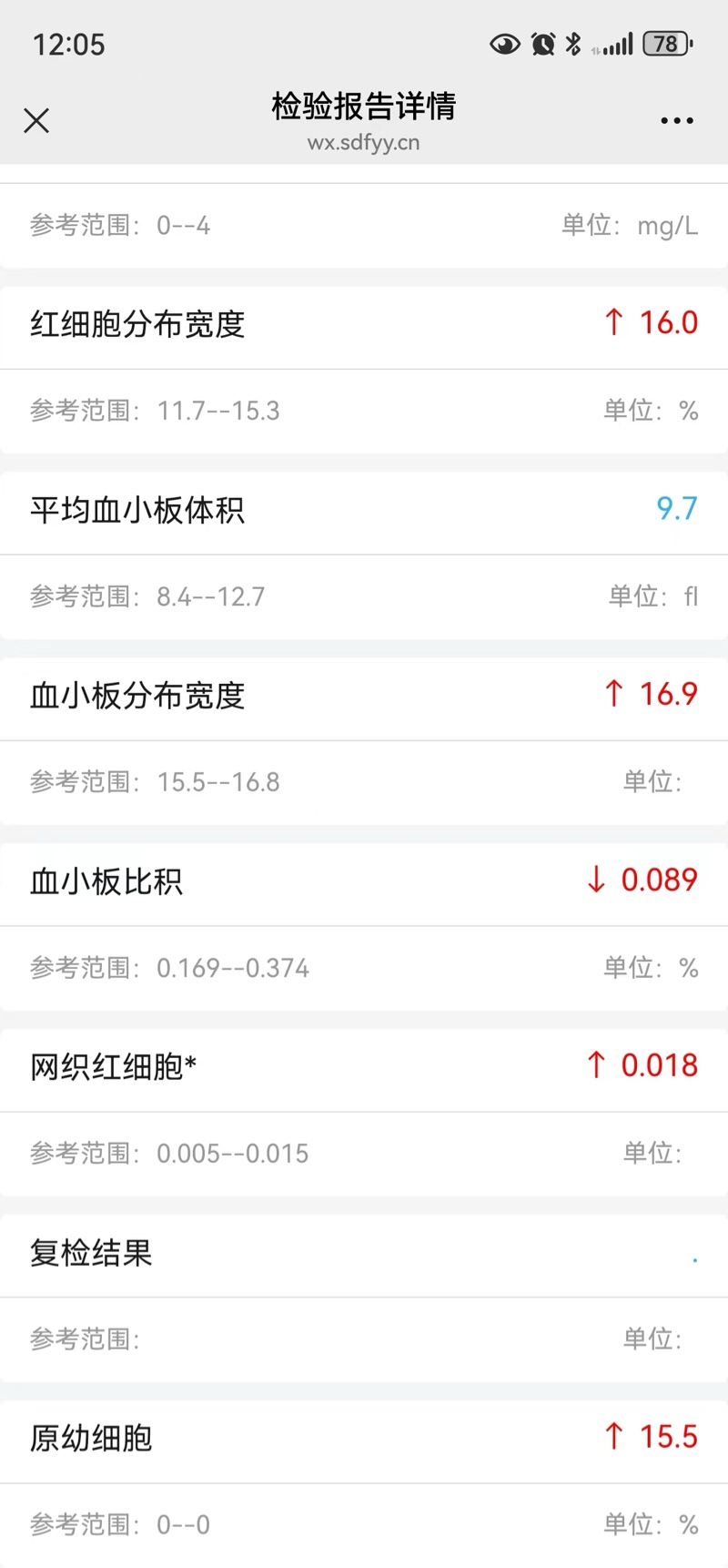Open the three-dot more options menu
The width and height of the screenshot is (728, 1568).
coord(676,120)
